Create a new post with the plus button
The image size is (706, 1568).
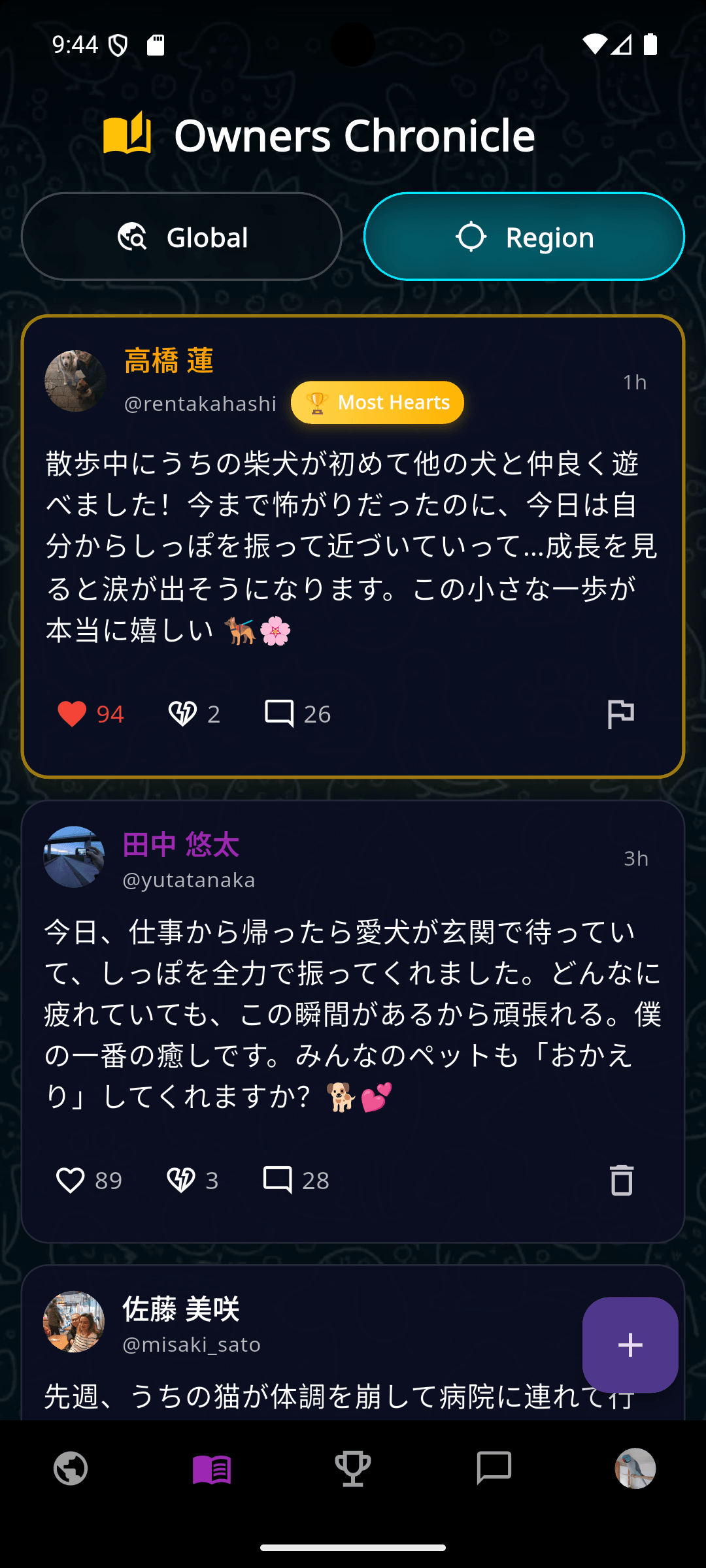click(x=630, y=1345)
